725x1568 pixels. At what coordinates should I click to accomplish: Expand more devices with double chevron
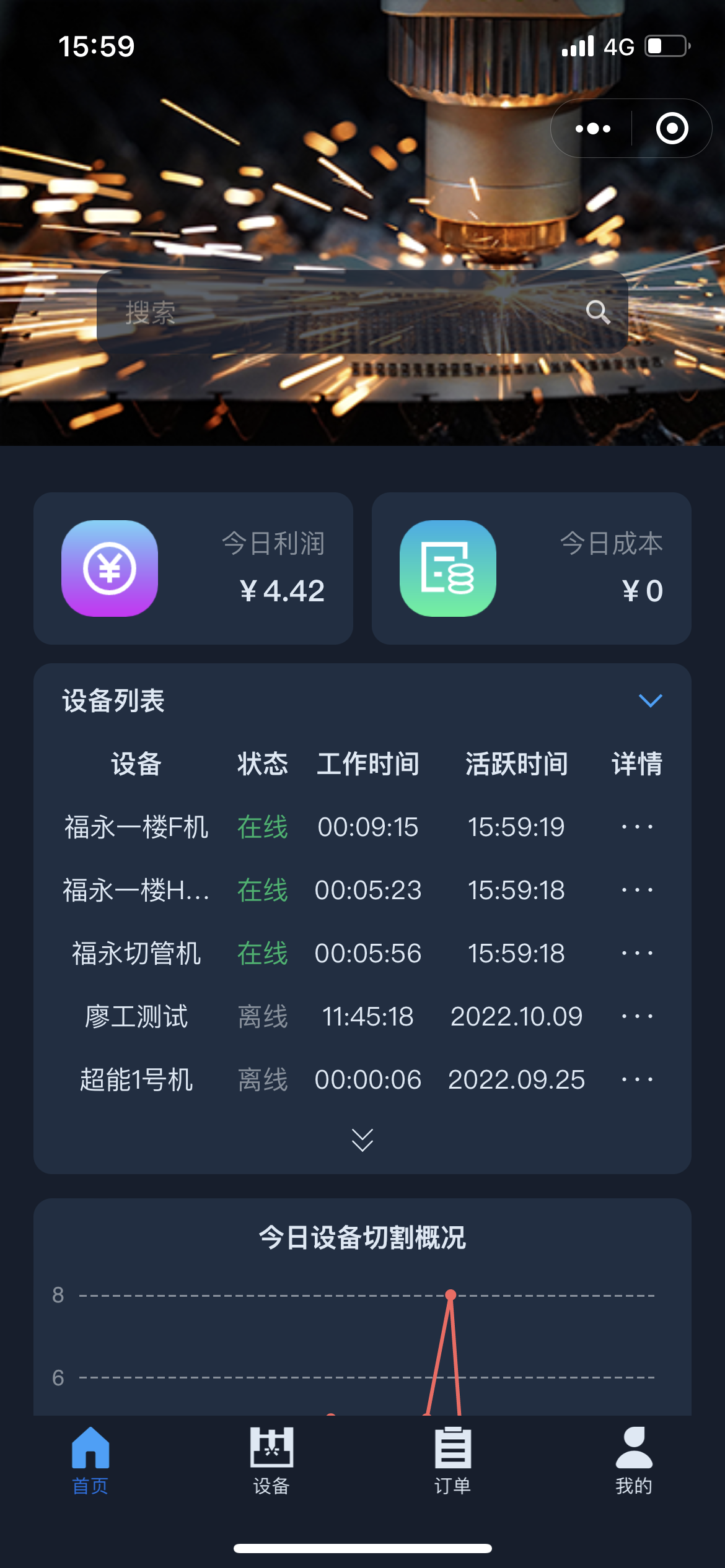(362, 1139)
